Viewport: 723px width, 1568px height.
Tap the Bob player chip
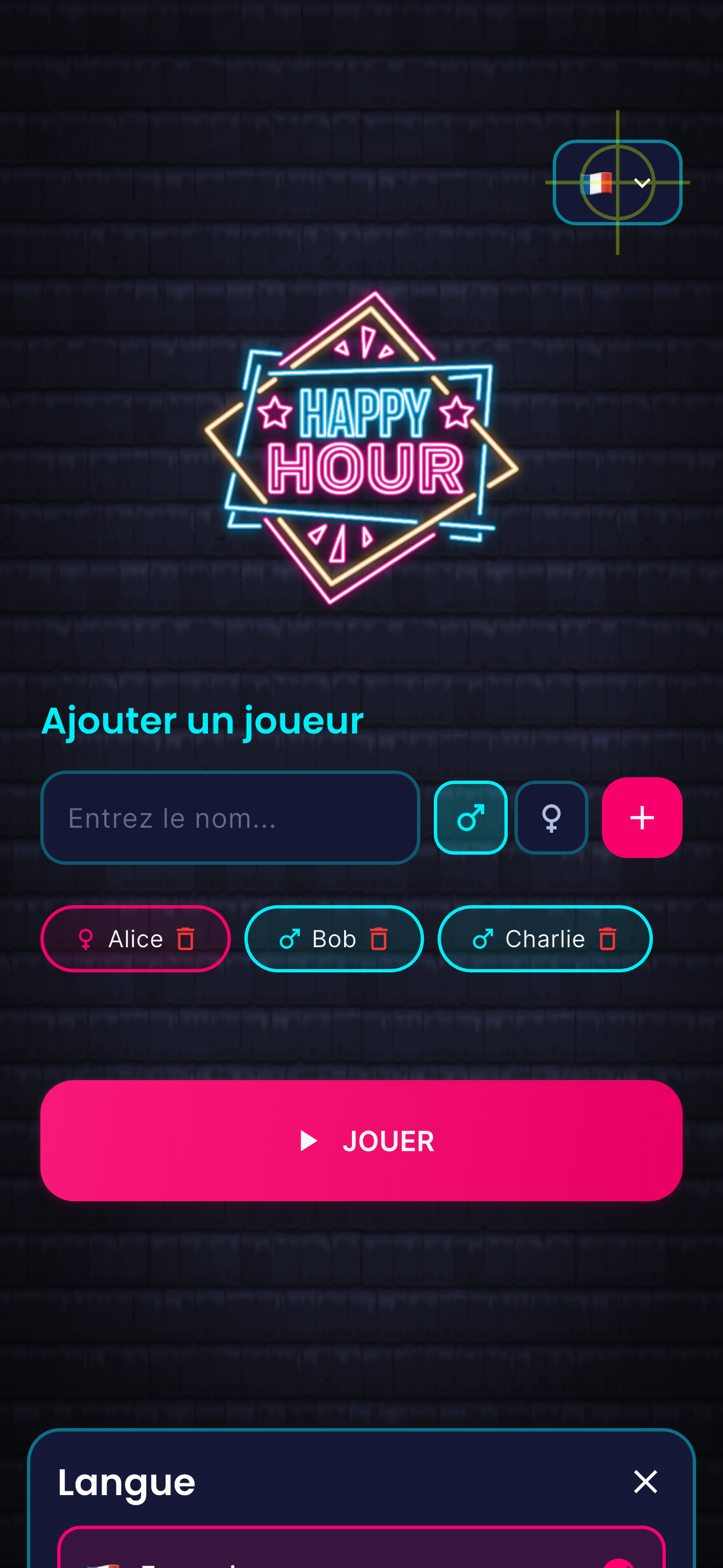click(x=333, y=939)
